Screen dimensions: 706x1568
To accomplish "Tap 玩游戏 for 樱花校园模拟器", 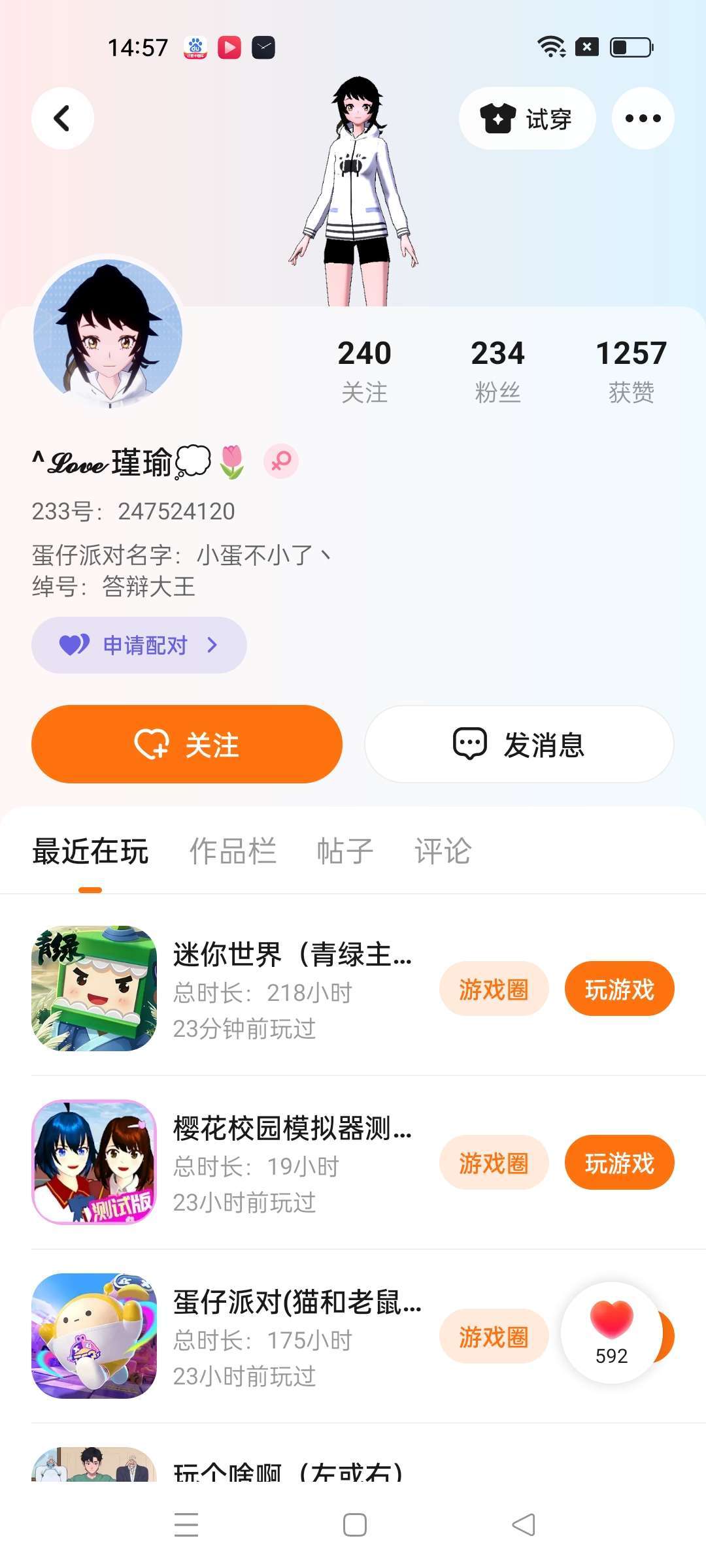I will pyautogui.click(x=619, y=1163).
